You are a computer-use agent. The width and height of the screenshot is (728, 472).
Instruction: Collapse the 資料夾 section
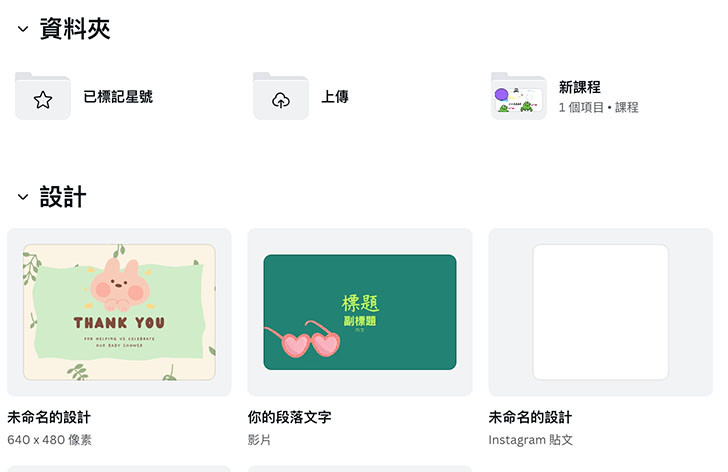pos(23,30)
